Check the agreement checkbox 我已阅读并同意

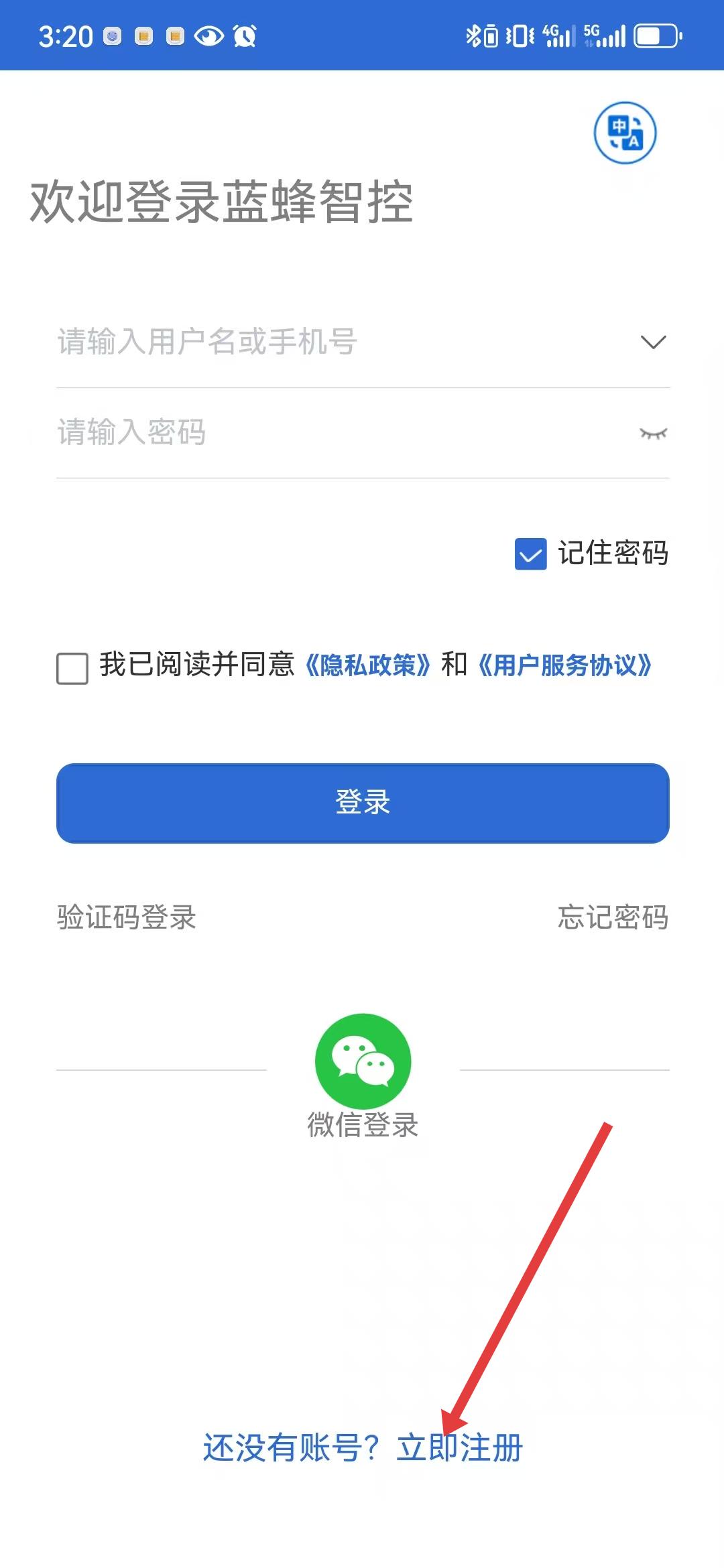coord(72,668)
